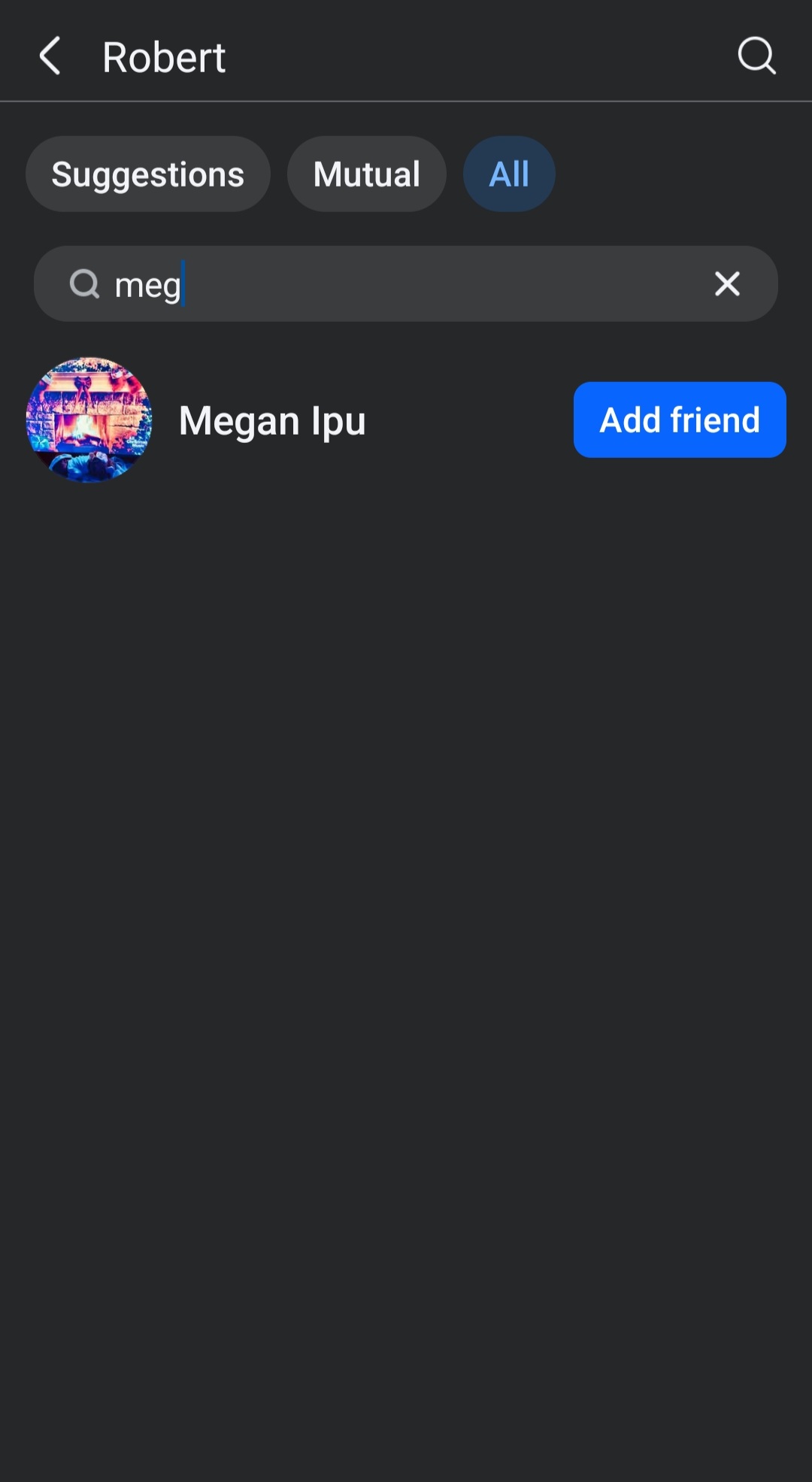This screenshot has height=1482, width=812.
Task: Clear the "meg" search text
Action: [x=727, y=283]
